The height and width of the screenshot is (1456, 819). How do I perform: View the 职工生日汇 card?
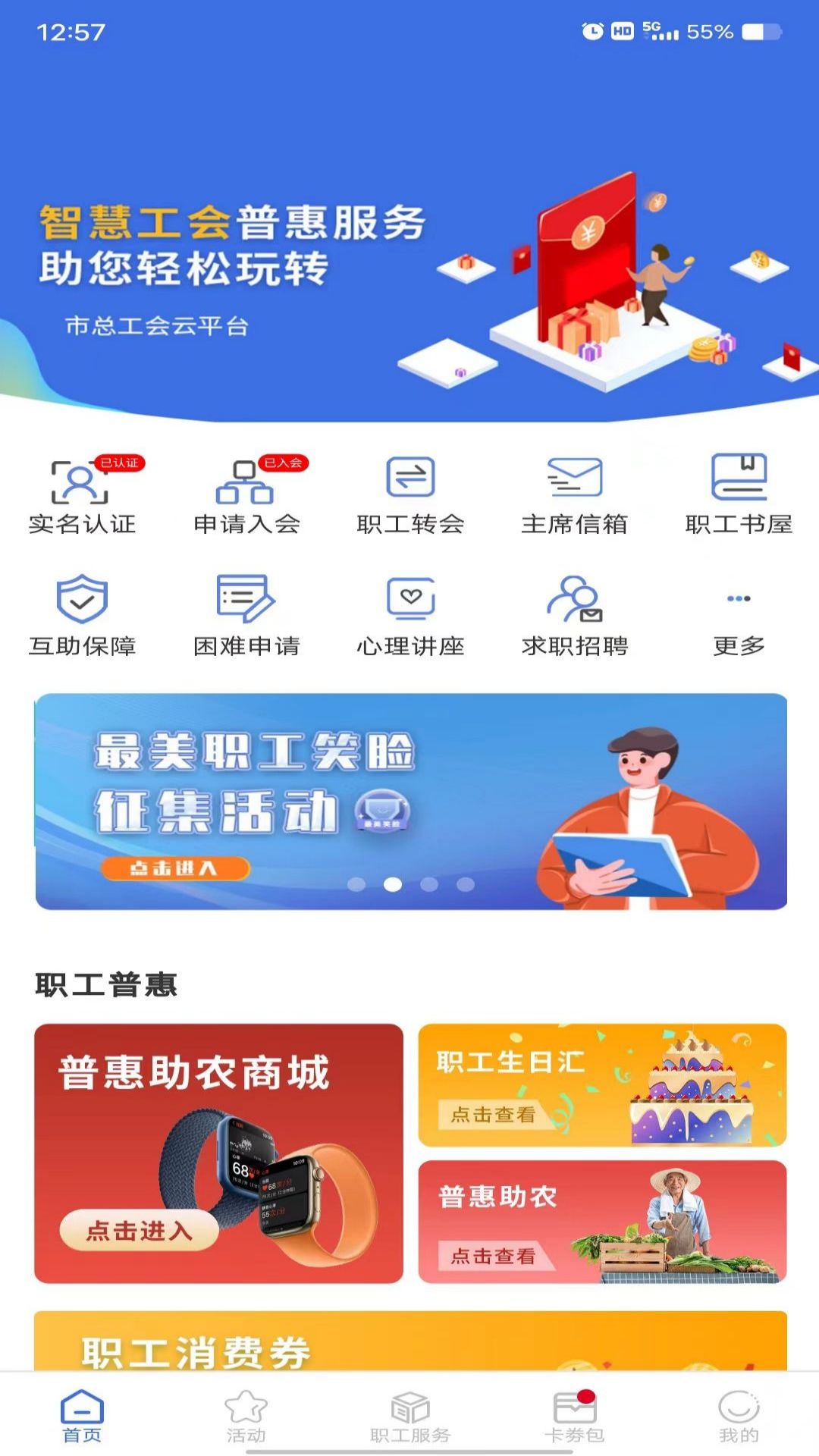pos(602,1084)
